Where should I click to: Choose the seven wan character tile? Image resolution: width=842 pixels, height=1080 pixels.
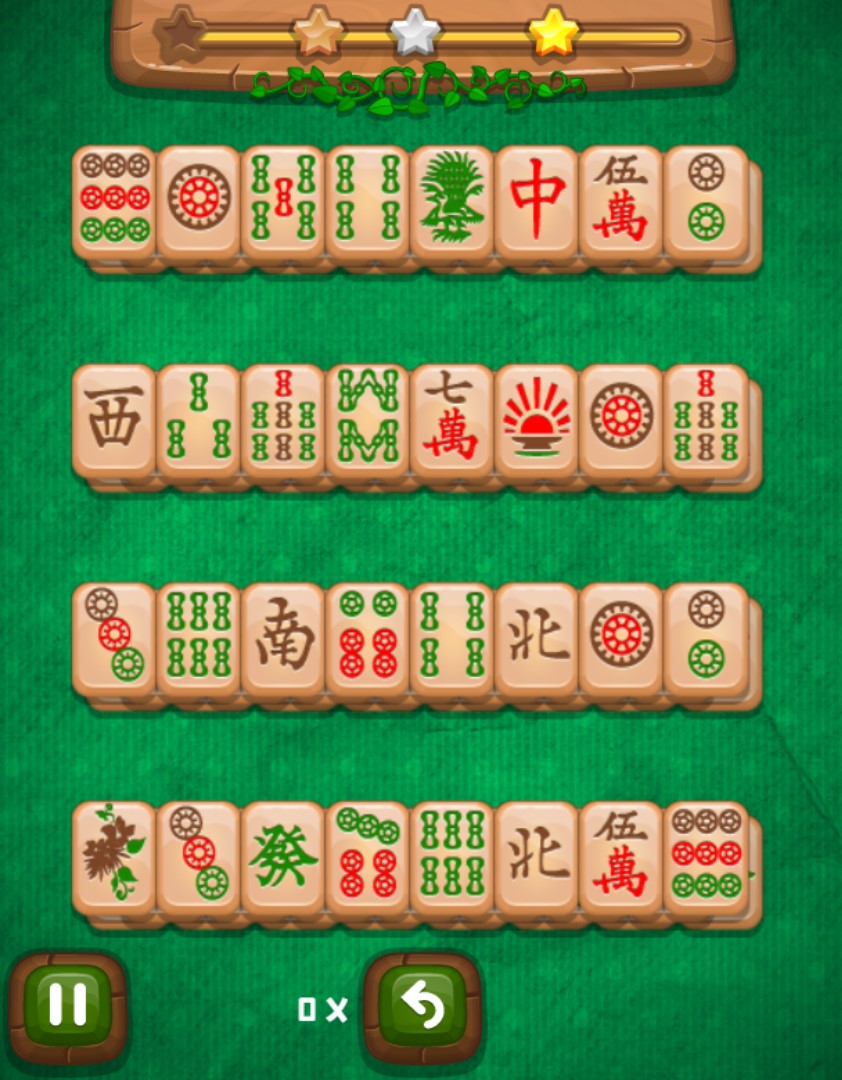point(451,418)
